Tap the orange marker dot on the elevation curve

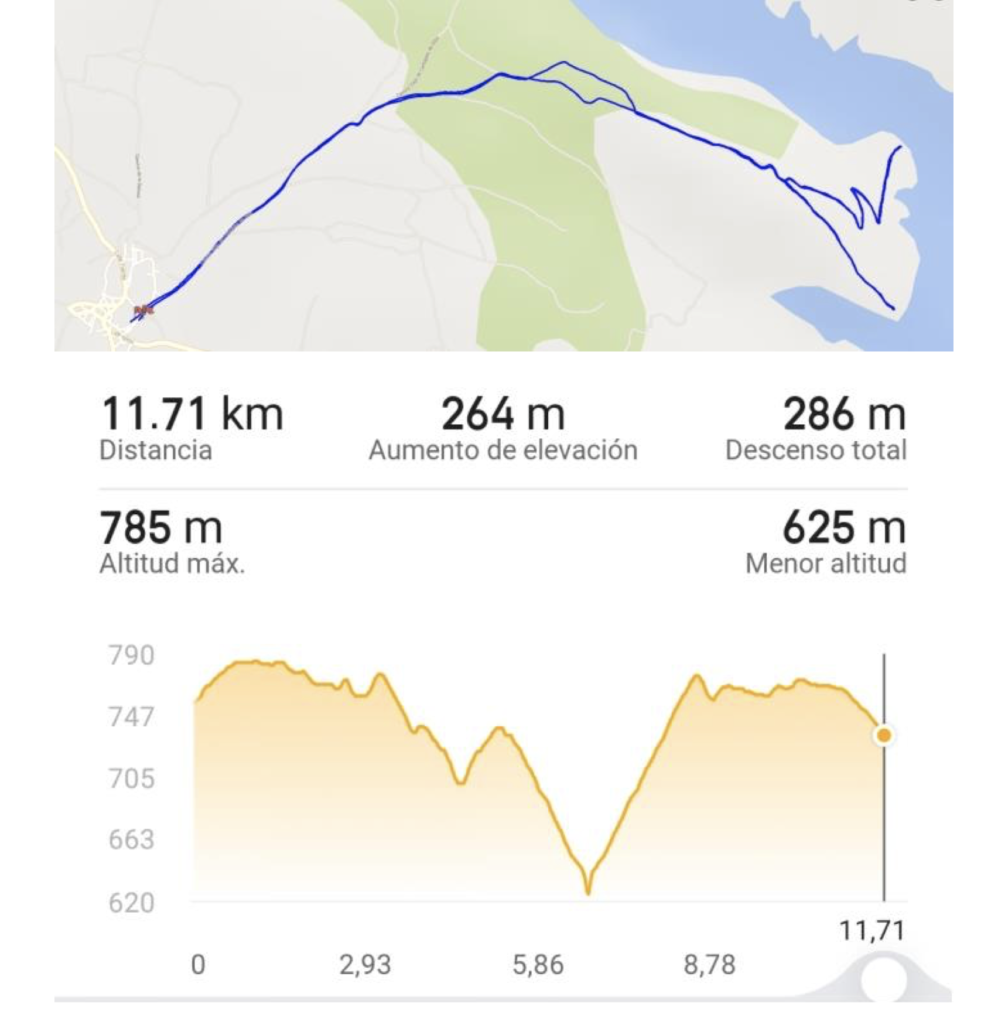tap(884, 735)
